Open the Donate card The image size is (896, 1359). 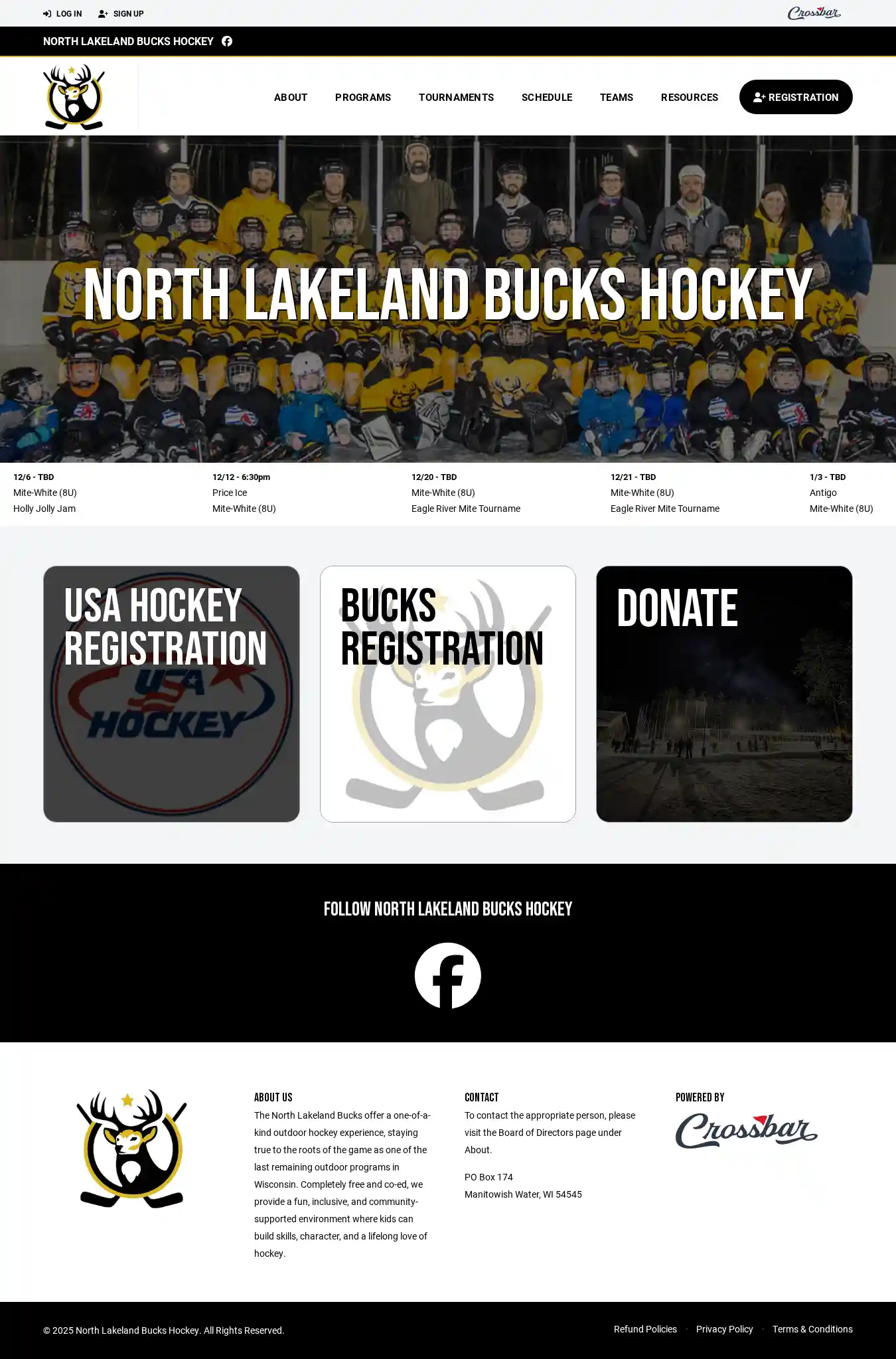(724, 694)
